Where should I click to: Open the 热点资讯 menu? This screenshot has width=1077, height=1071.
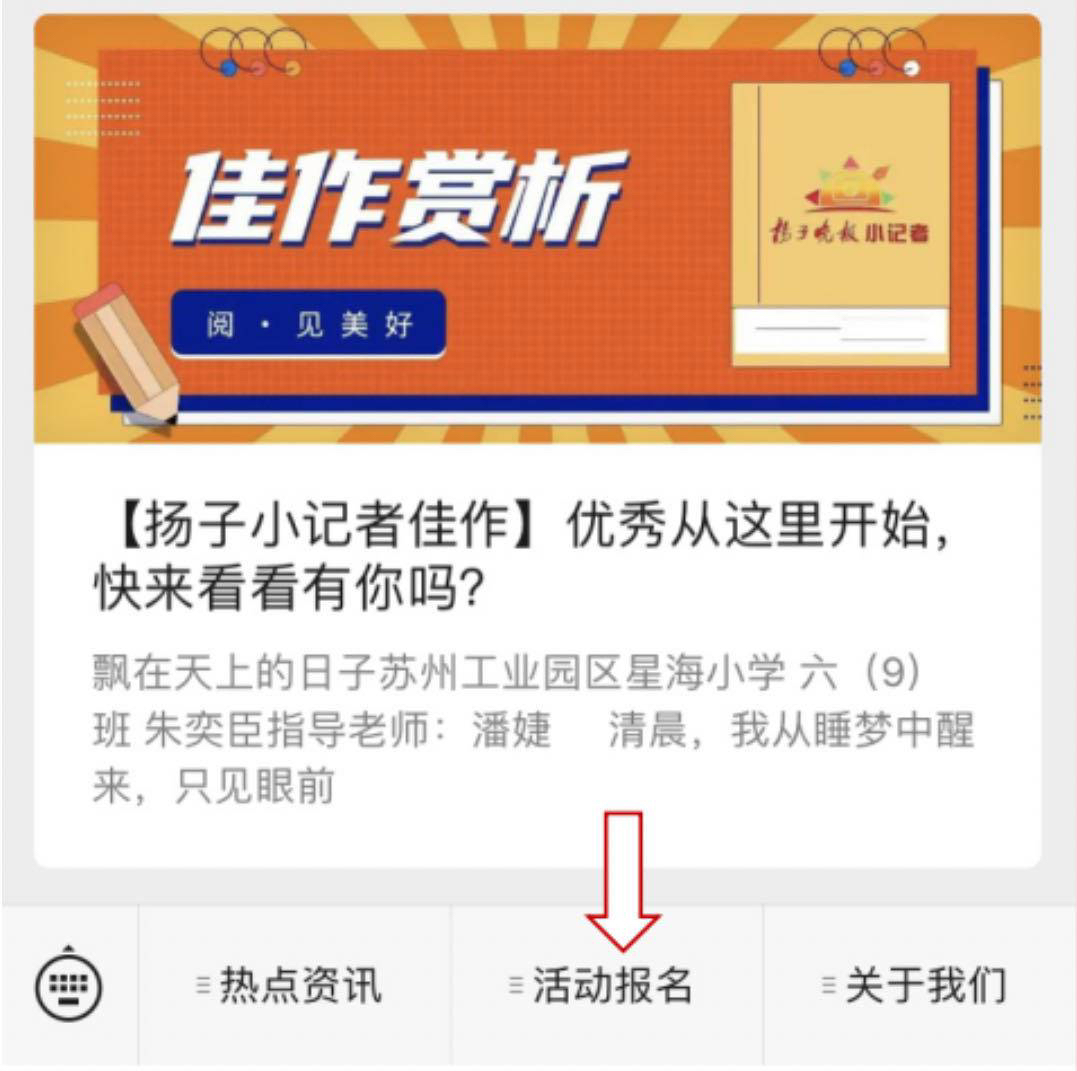(x=294, y=986)
